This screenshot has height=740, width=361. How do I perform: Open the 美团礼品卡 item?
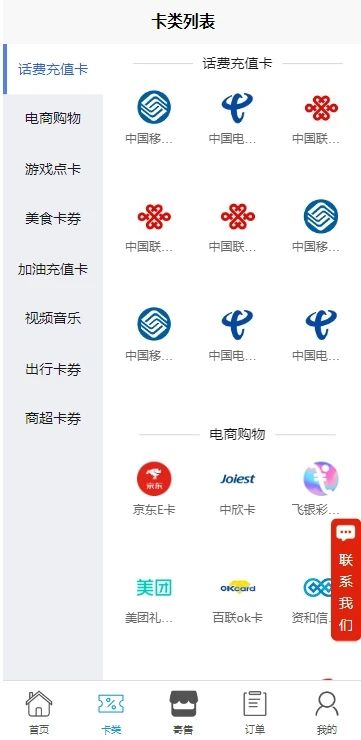pos(154,597)
